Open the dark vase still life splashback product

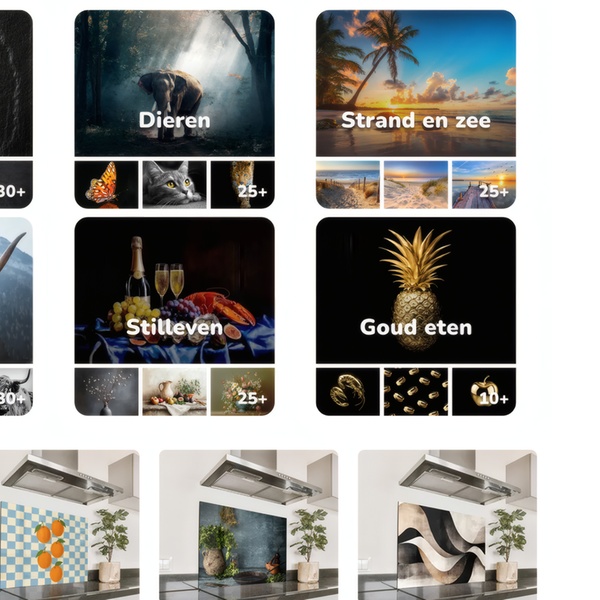[x=248, y=525]
